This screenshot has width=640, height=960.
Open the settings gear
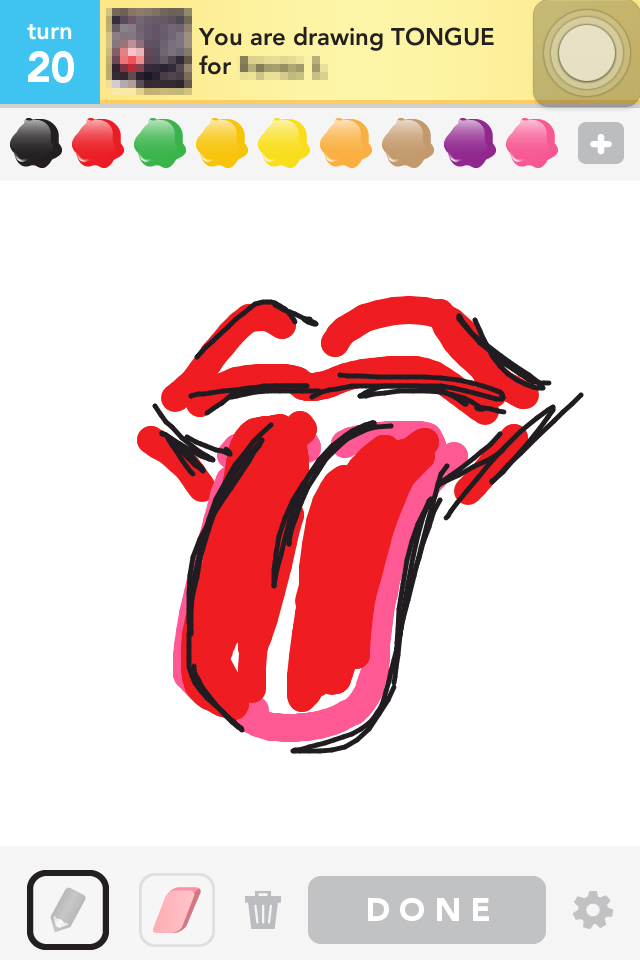592,910
